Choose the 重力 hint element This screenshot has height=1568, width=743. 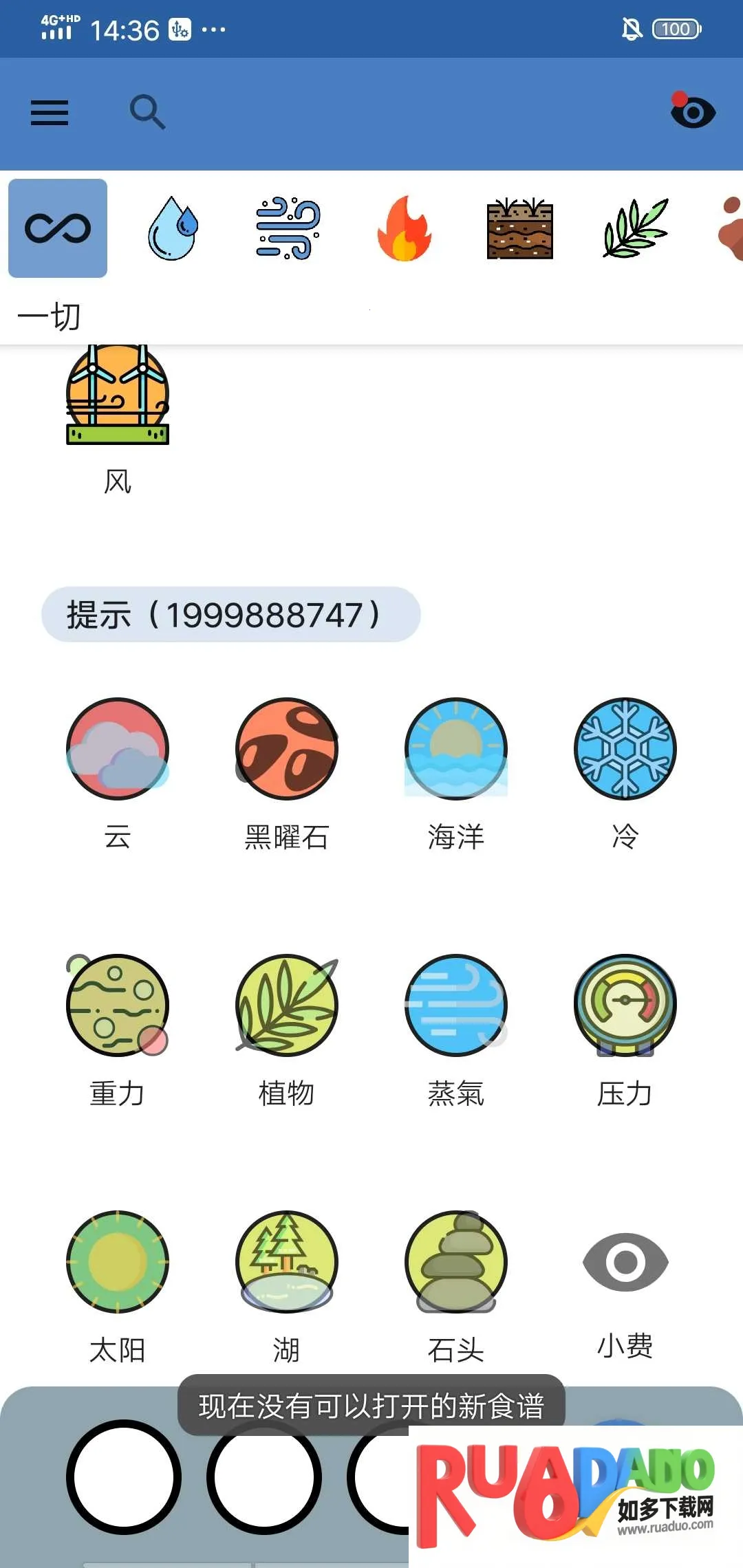118,1005
